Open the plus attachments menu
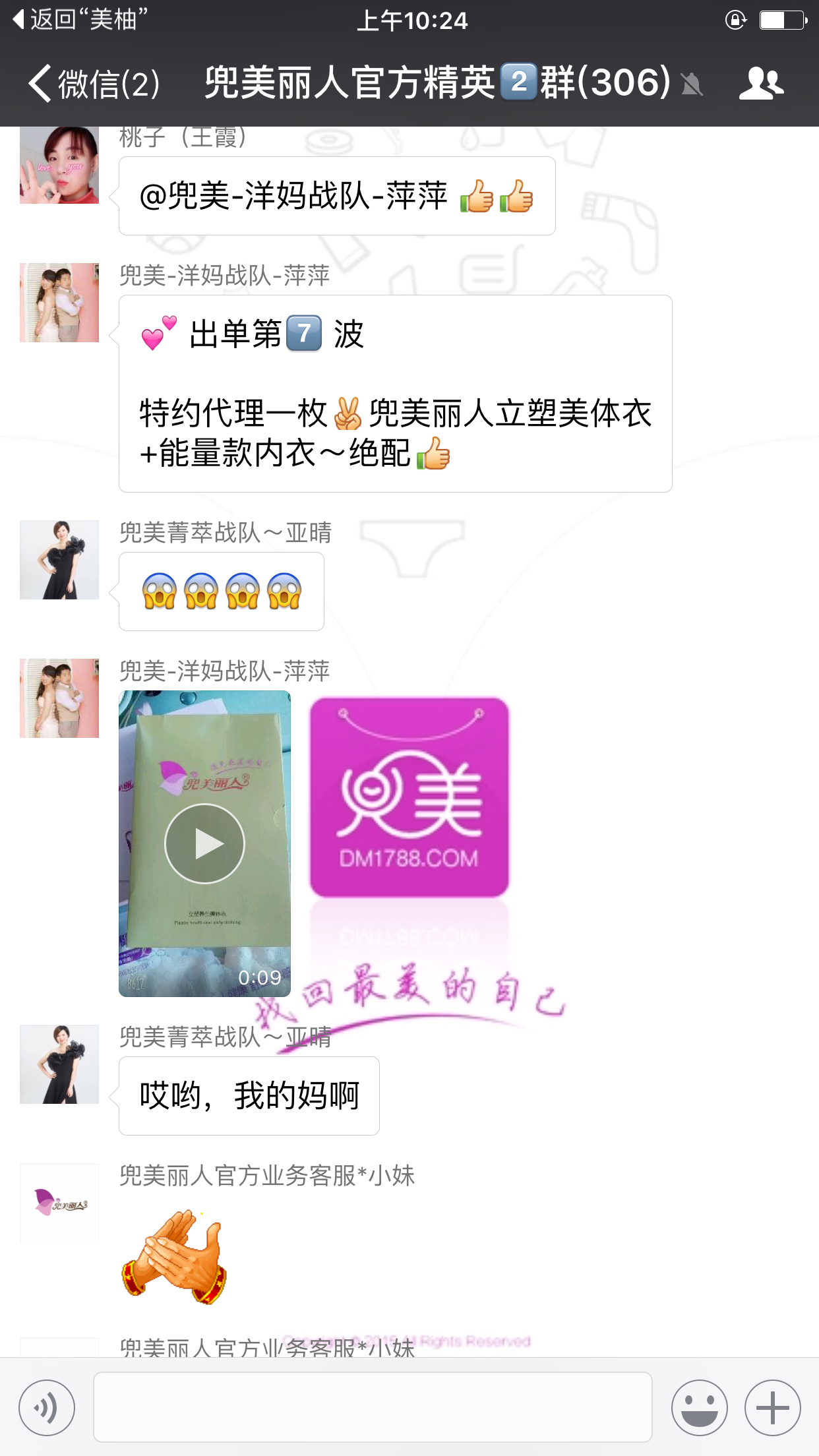The width and height of the screenshot is (819, 1456). 772,1407
